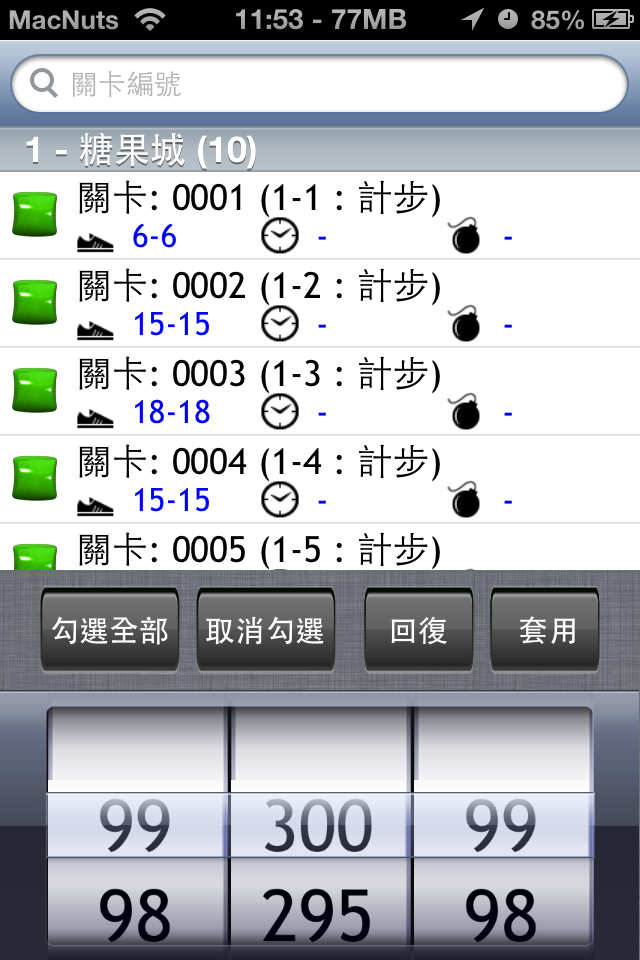The width and height of the screenshot is (640, 960).
Task: Choose 98 in the first picker wheel
Action: (x=138, y=913)
